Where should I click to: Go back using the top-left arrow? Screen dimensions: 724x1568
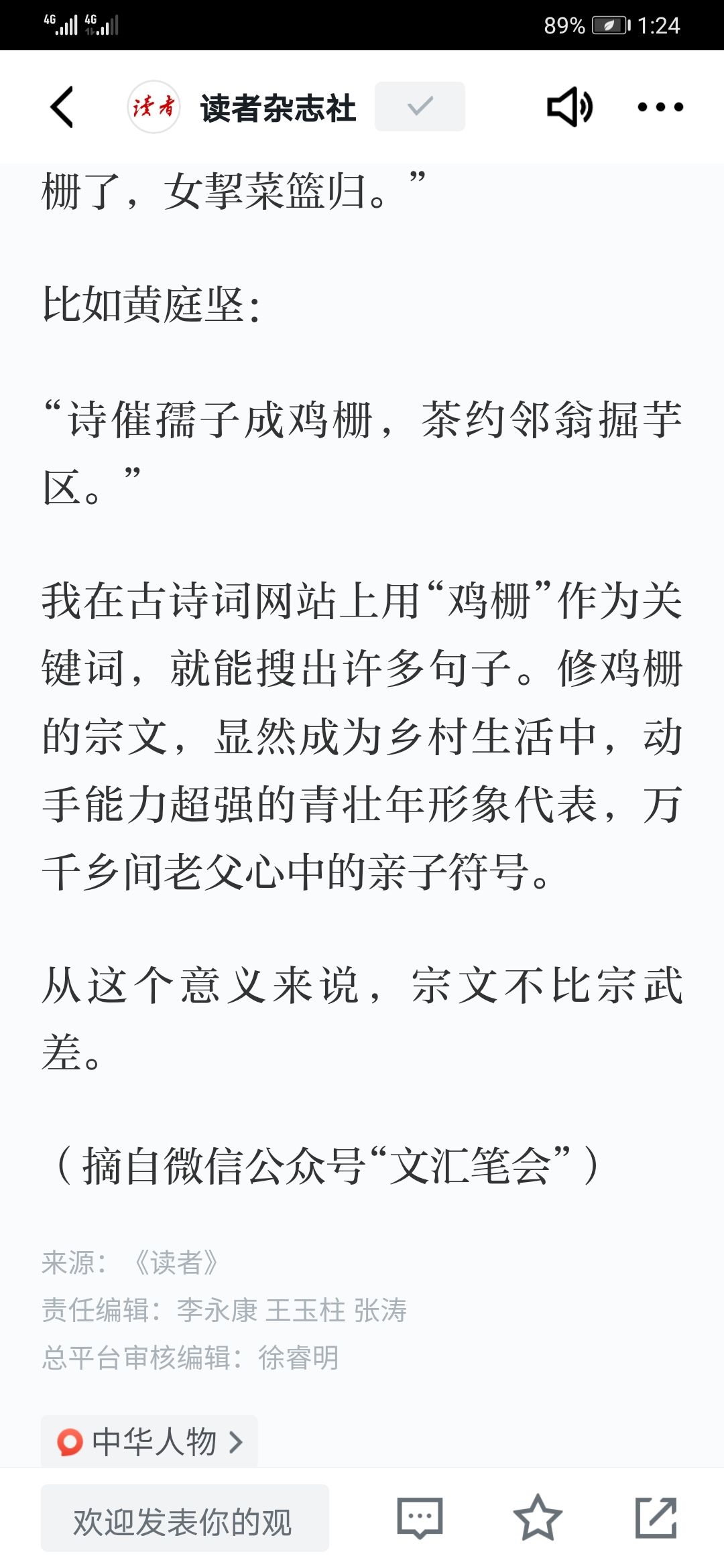pyautogui.click(x=62, y=107)
